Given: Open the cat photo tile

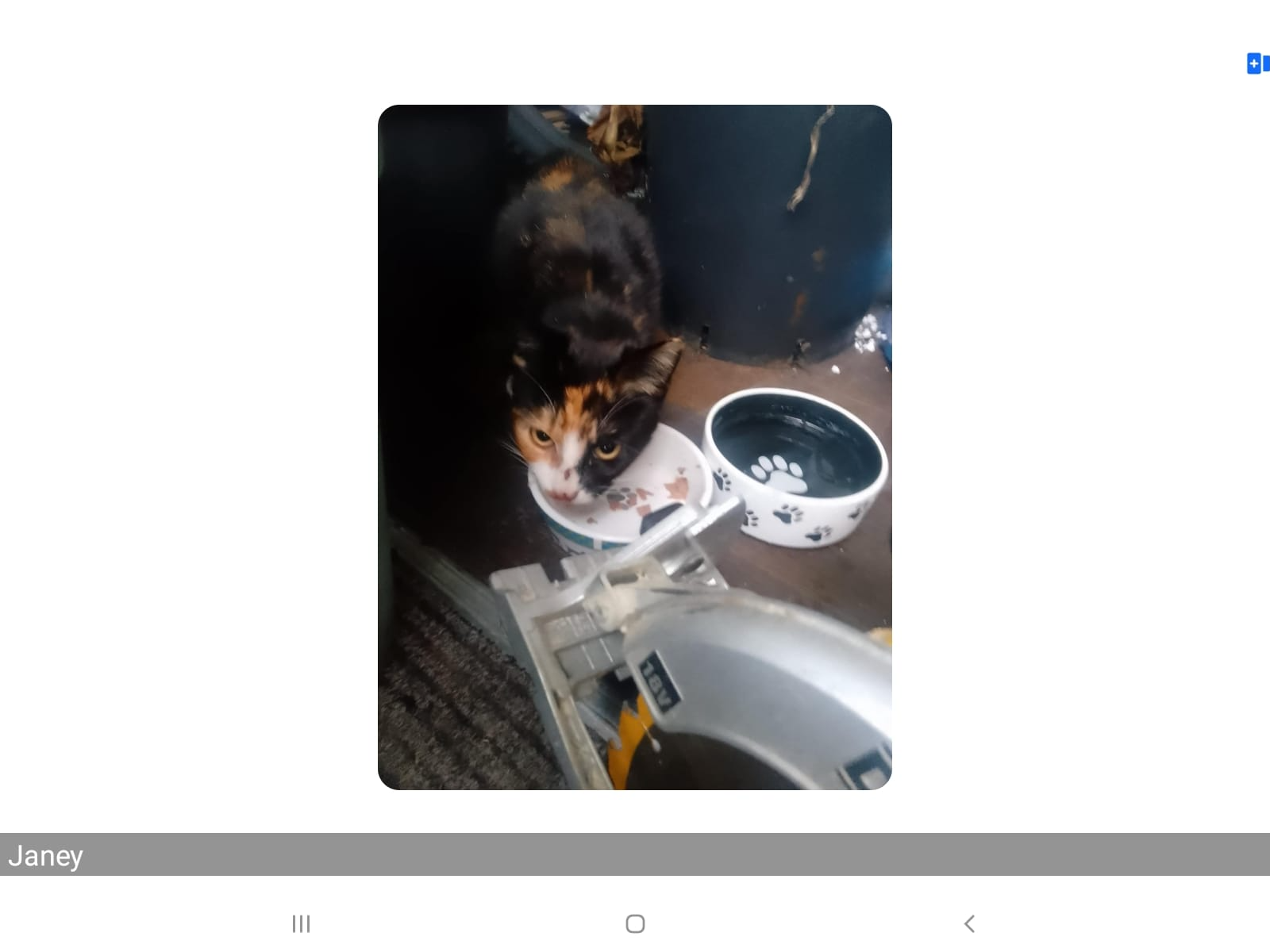Looking at the screenshot, I should [x=634, y=447].
